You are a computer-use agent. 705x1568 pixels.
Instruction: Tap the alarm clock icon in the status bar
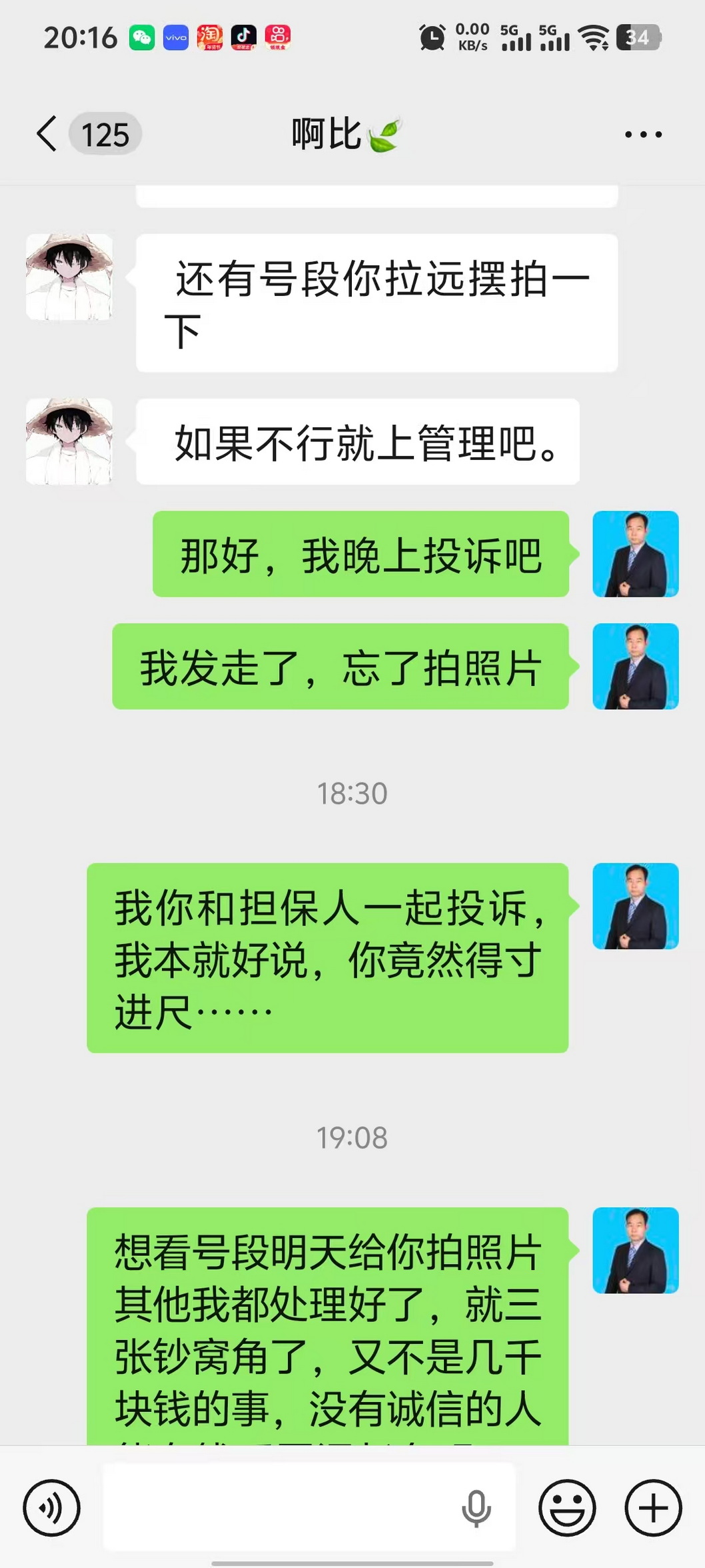(432, 38)
